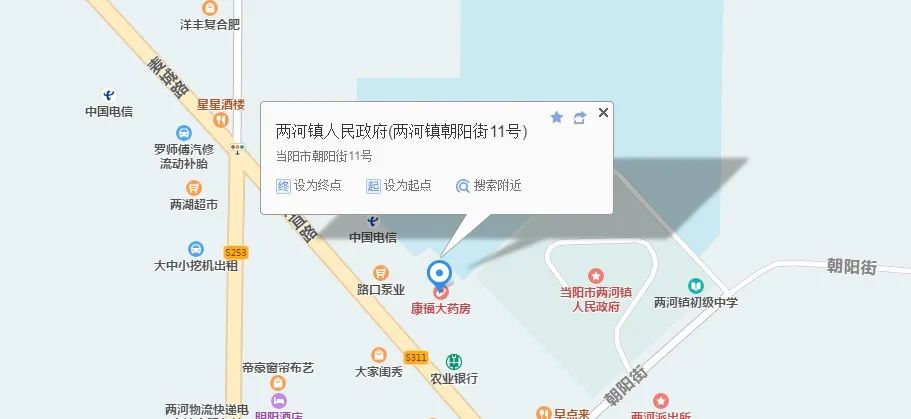Share the 两河镇人民政府 location
The height and width of the screenshot is (419, 911).
(x=579, y=117)
